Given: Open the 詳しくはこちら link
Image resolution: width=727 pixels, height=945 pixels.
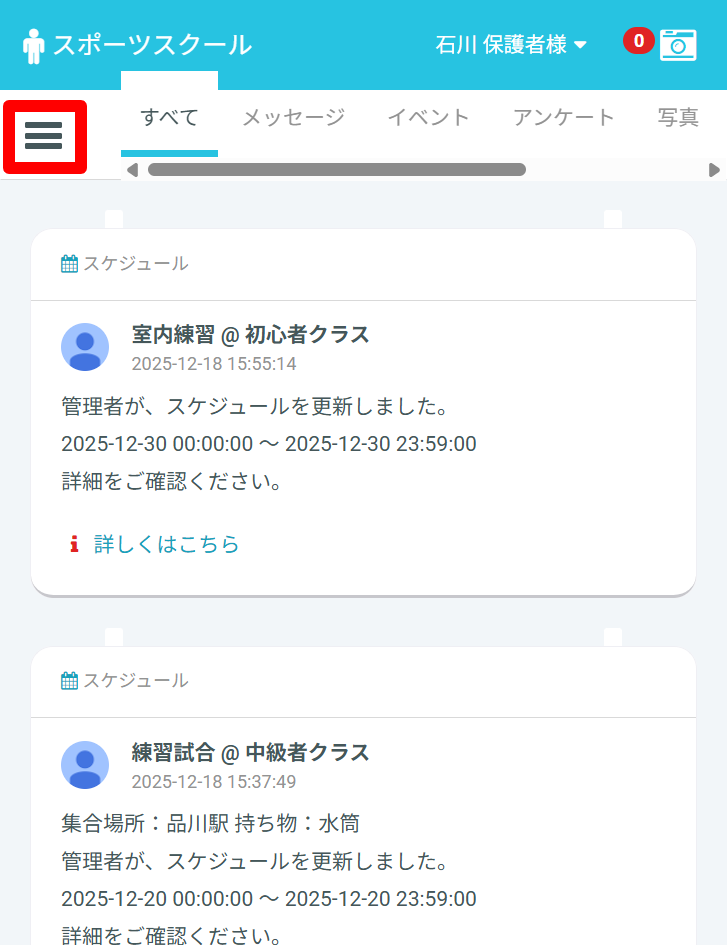Looking at the screenshot, I should pos(165,544).
